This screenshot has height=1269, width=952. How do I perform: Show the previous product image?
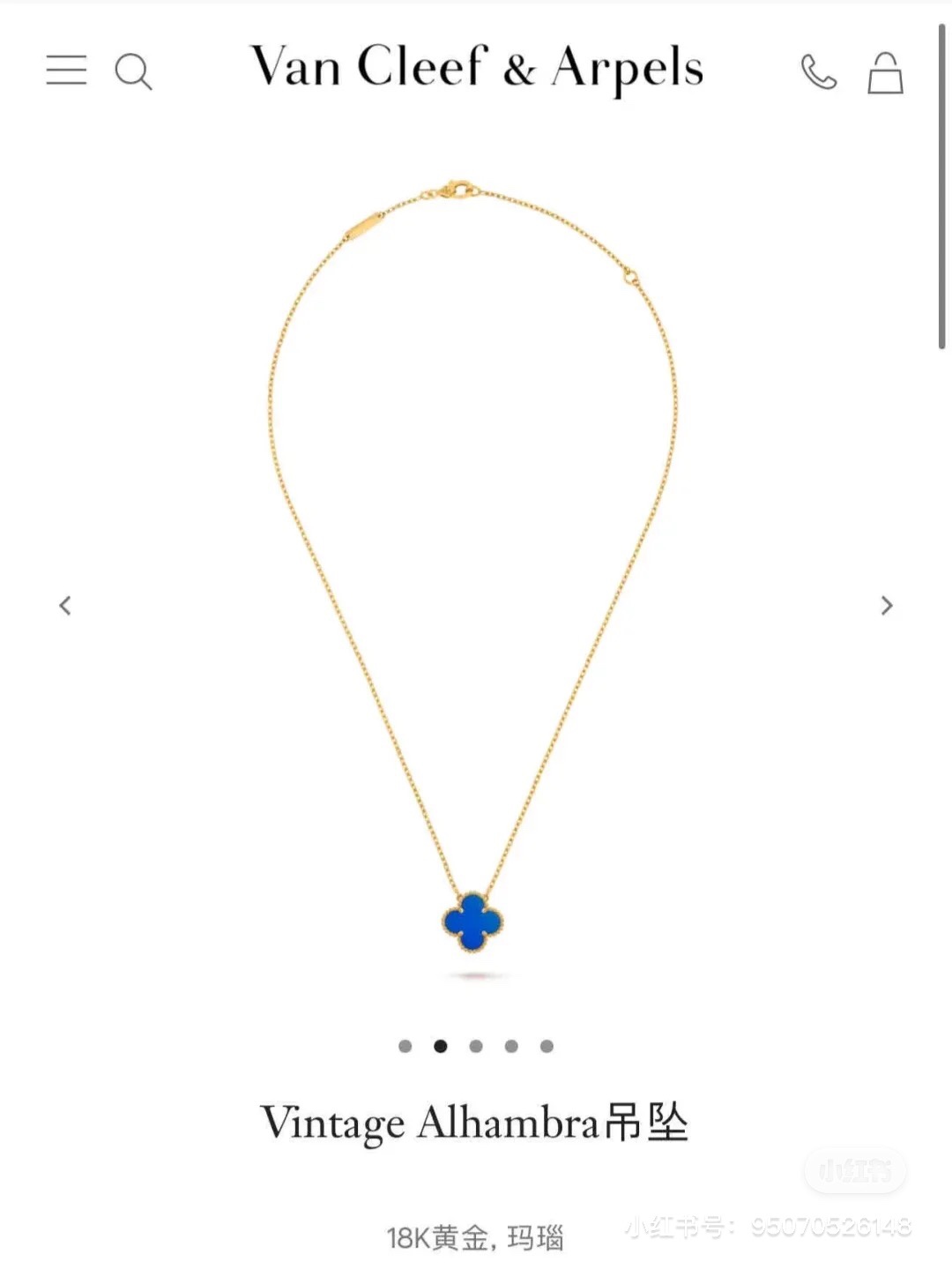click(x=64, y=605)
